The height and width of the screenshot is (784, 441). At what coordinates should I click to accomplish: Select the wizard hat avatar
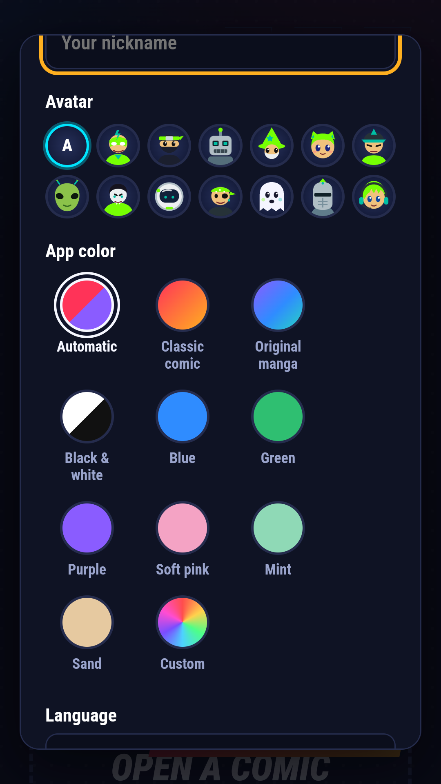[x=272, y=146]
